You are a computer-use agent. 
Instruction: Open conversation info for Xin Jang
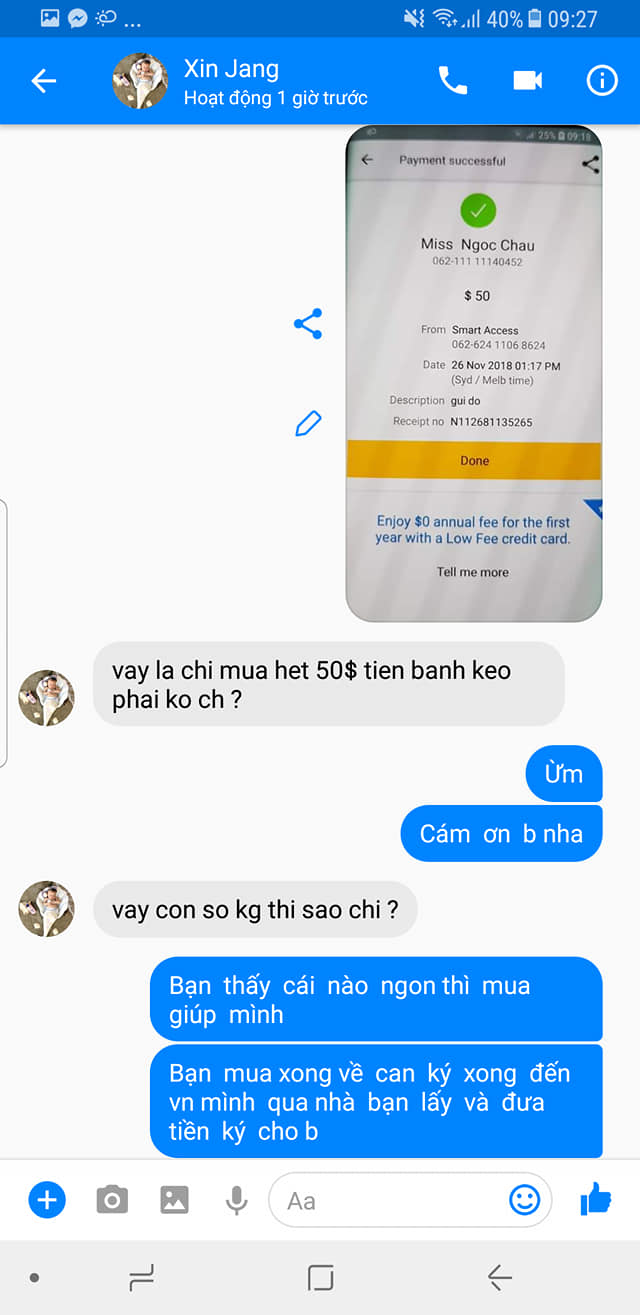[x=602, y=81]
